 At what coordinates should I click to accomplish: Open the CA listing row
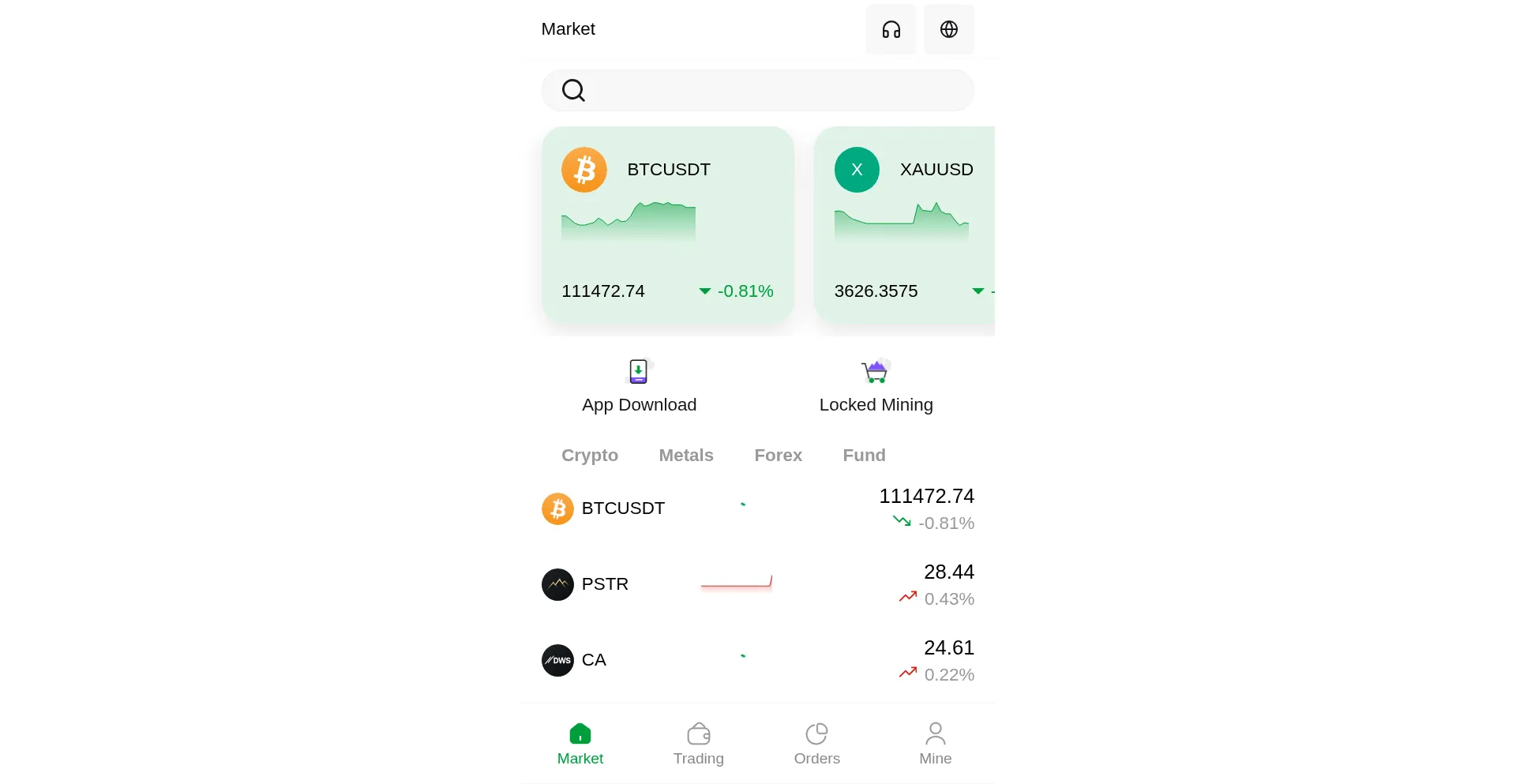click(756, 660)
